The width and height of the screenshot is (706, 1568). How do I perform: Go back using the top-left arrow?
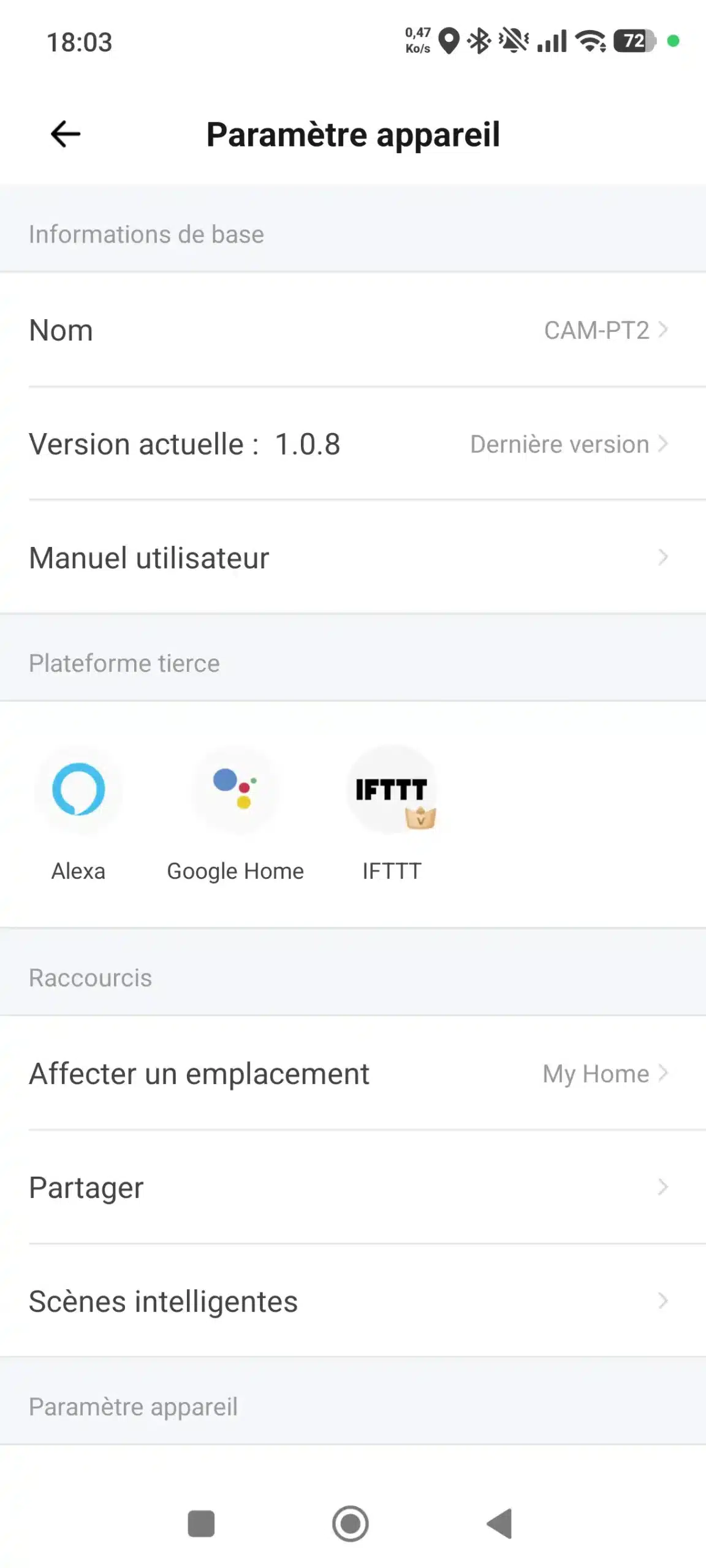click(x=66, y=134)
